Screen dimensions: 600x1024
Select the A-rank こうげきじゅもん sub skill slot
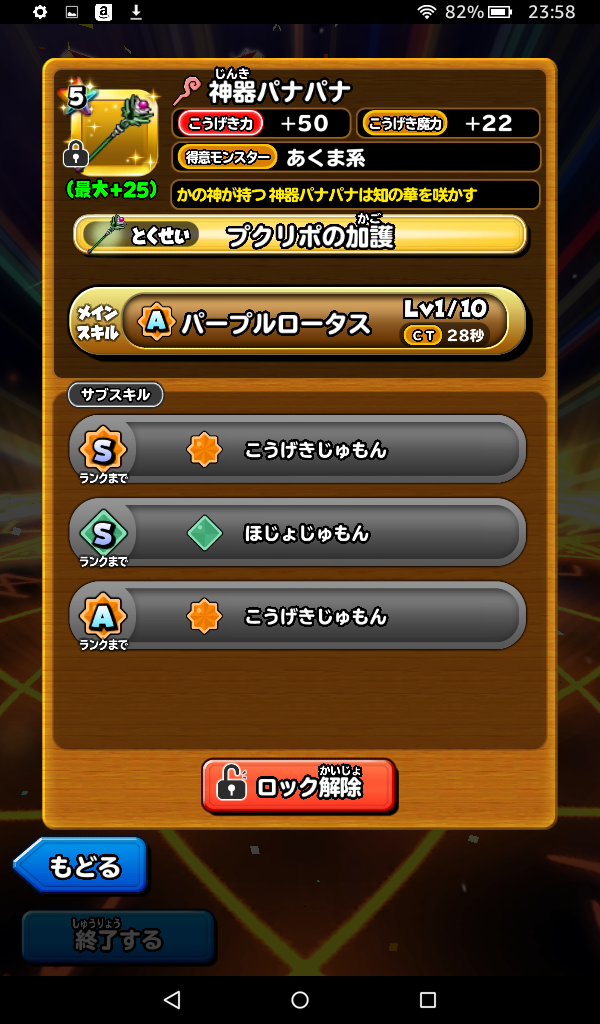298,617
